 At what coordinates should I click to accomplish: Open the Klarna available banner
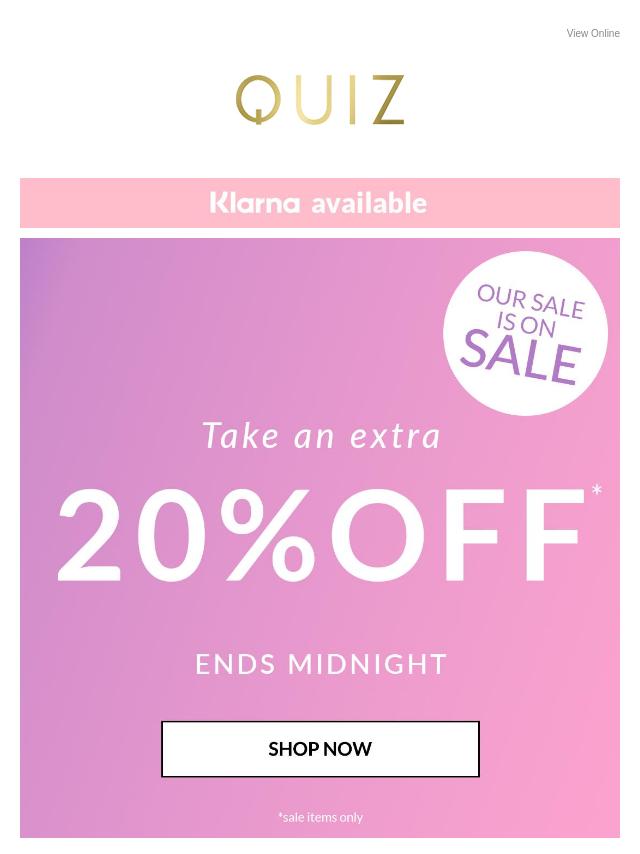point(319,203)
